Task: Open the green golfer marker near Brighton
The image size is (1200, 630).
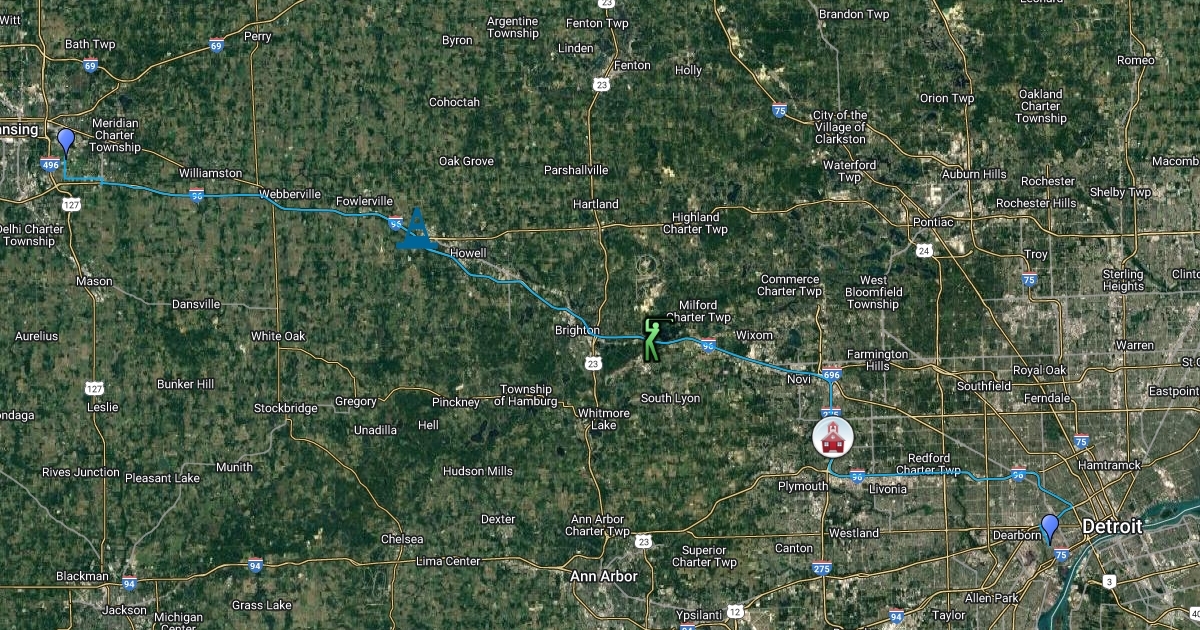Action: click(x=654, y=338)
